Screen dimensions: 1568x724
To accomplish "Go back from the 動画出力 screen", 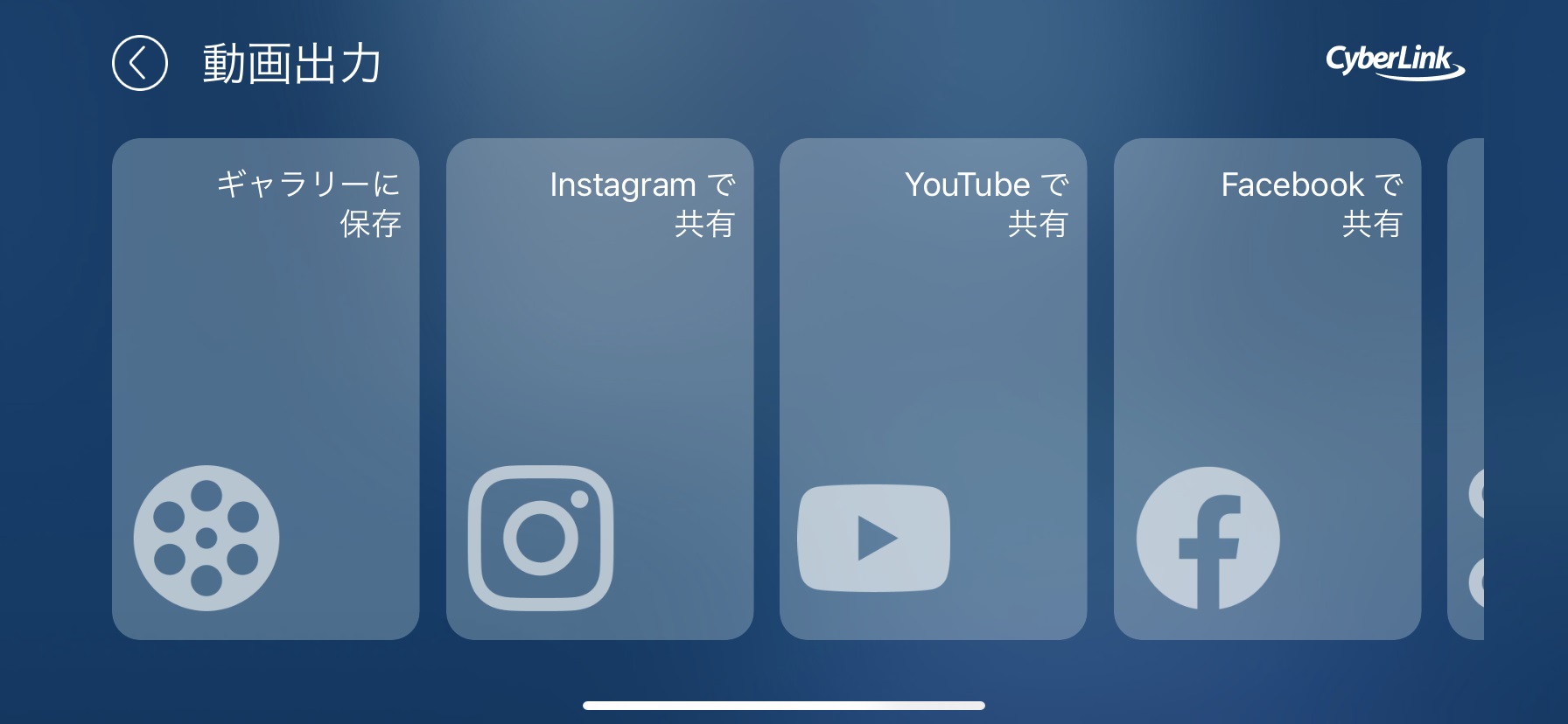I will click(140, 63).
